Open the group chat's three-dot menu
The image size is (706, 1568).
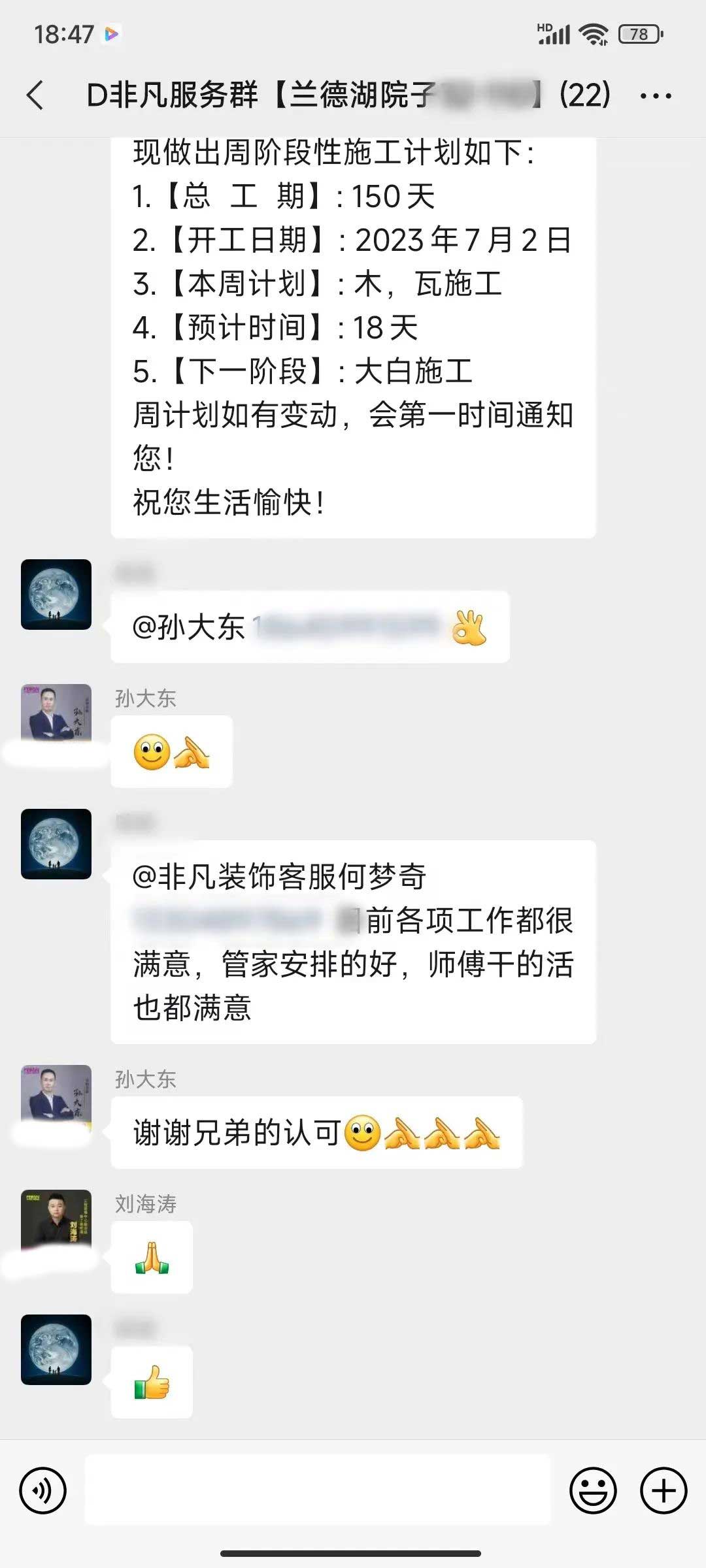(656, 96)
